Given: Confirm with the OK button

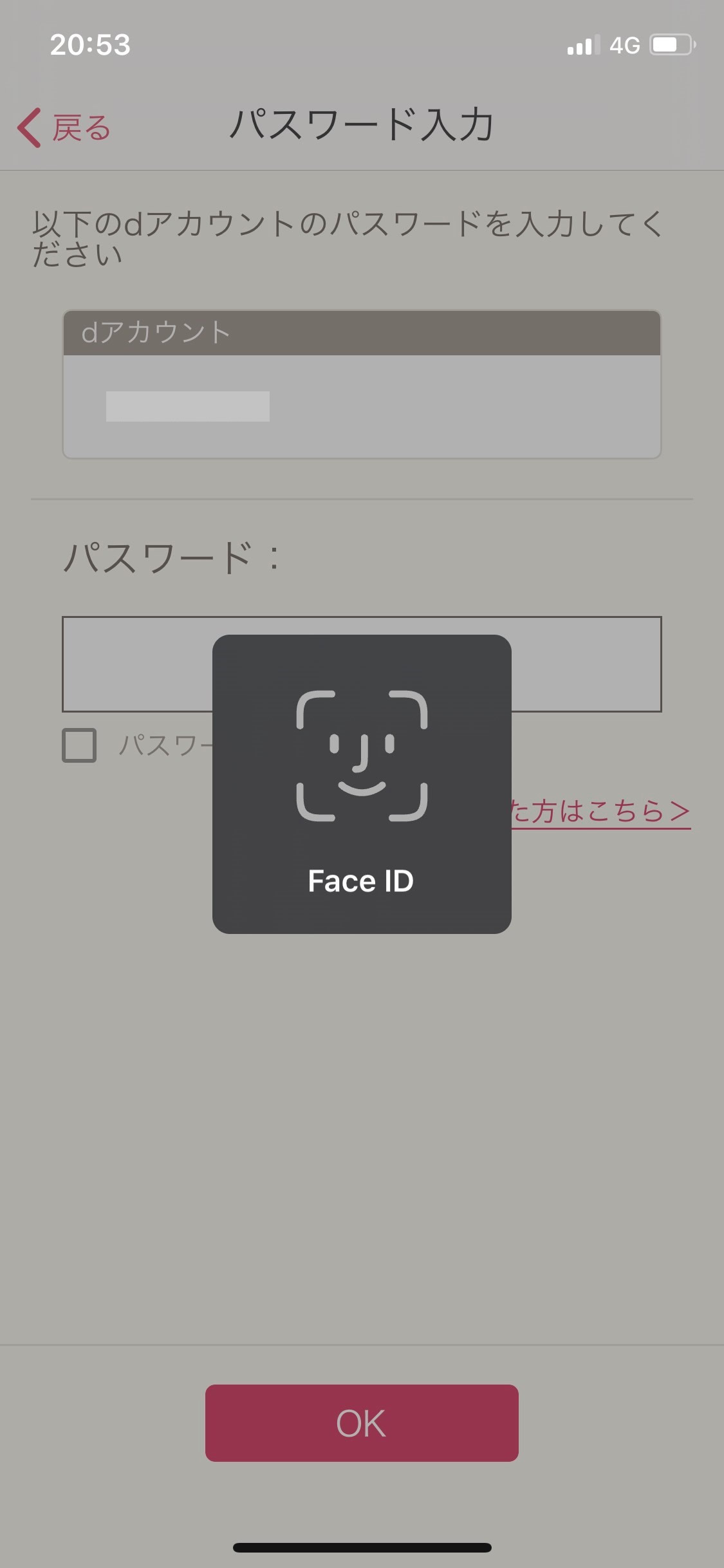Looking at the screenshot, I should [362, 1423].
